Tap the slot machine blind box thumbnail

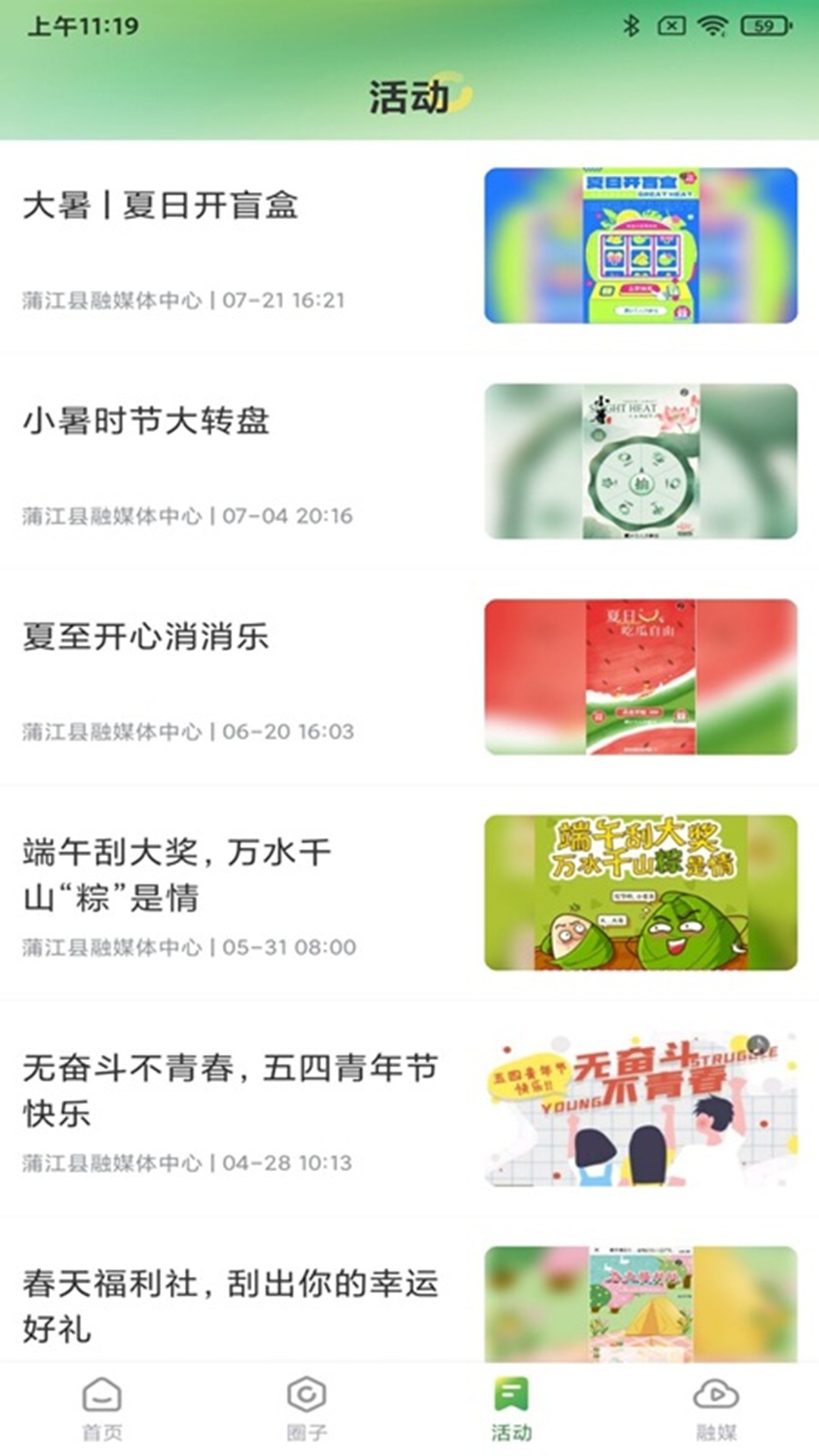click(x=645, y=247)
